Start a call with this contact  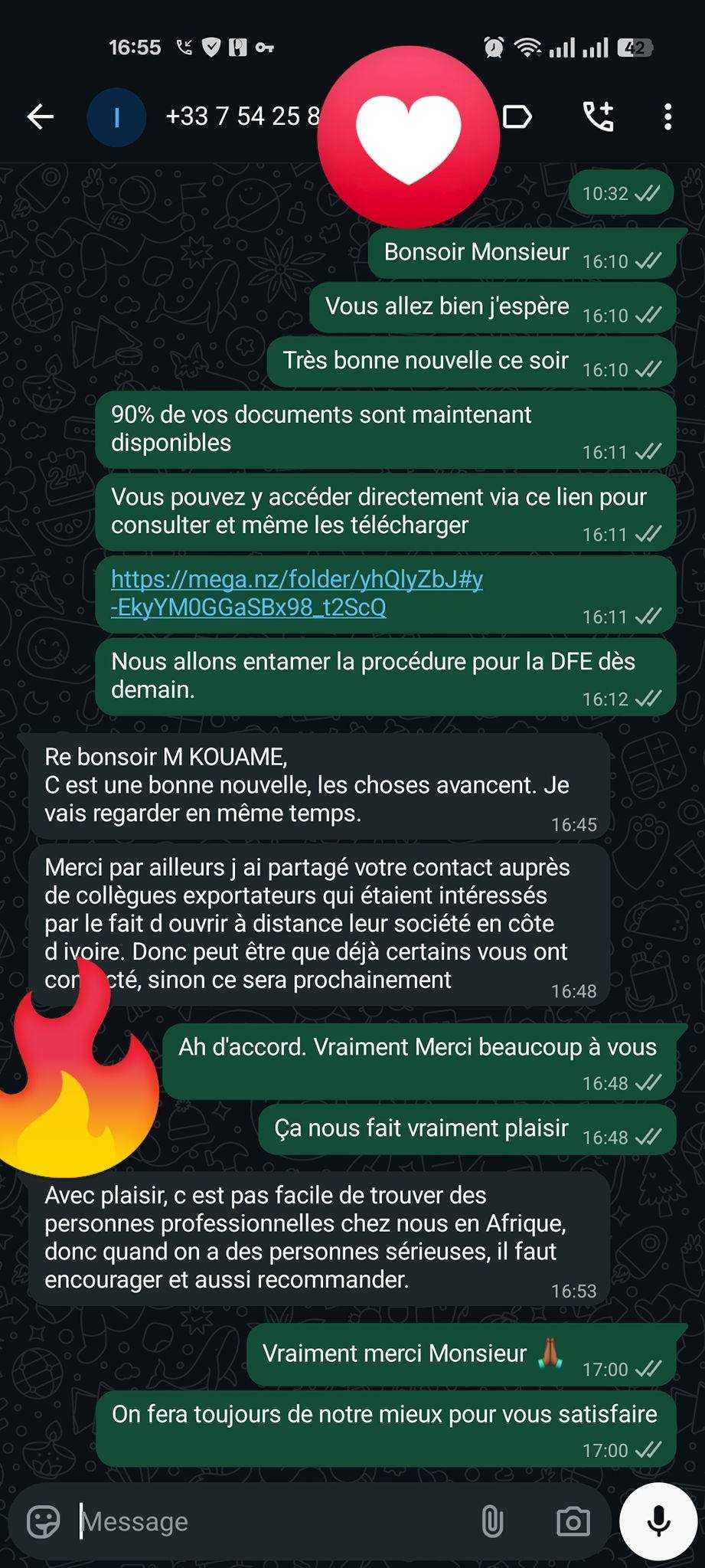(x=599, y=116)
